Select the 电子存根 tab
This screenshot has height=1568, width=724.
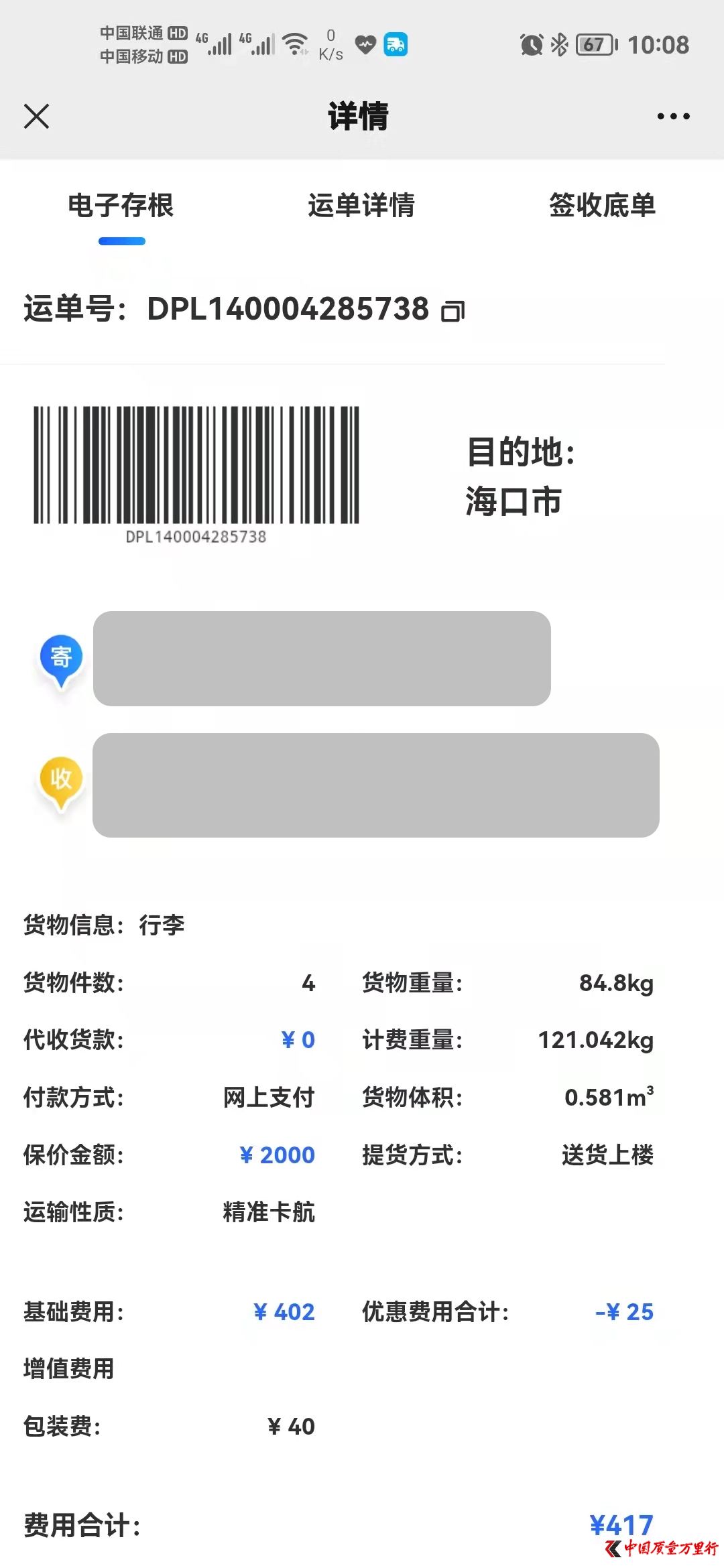point(121,205)
